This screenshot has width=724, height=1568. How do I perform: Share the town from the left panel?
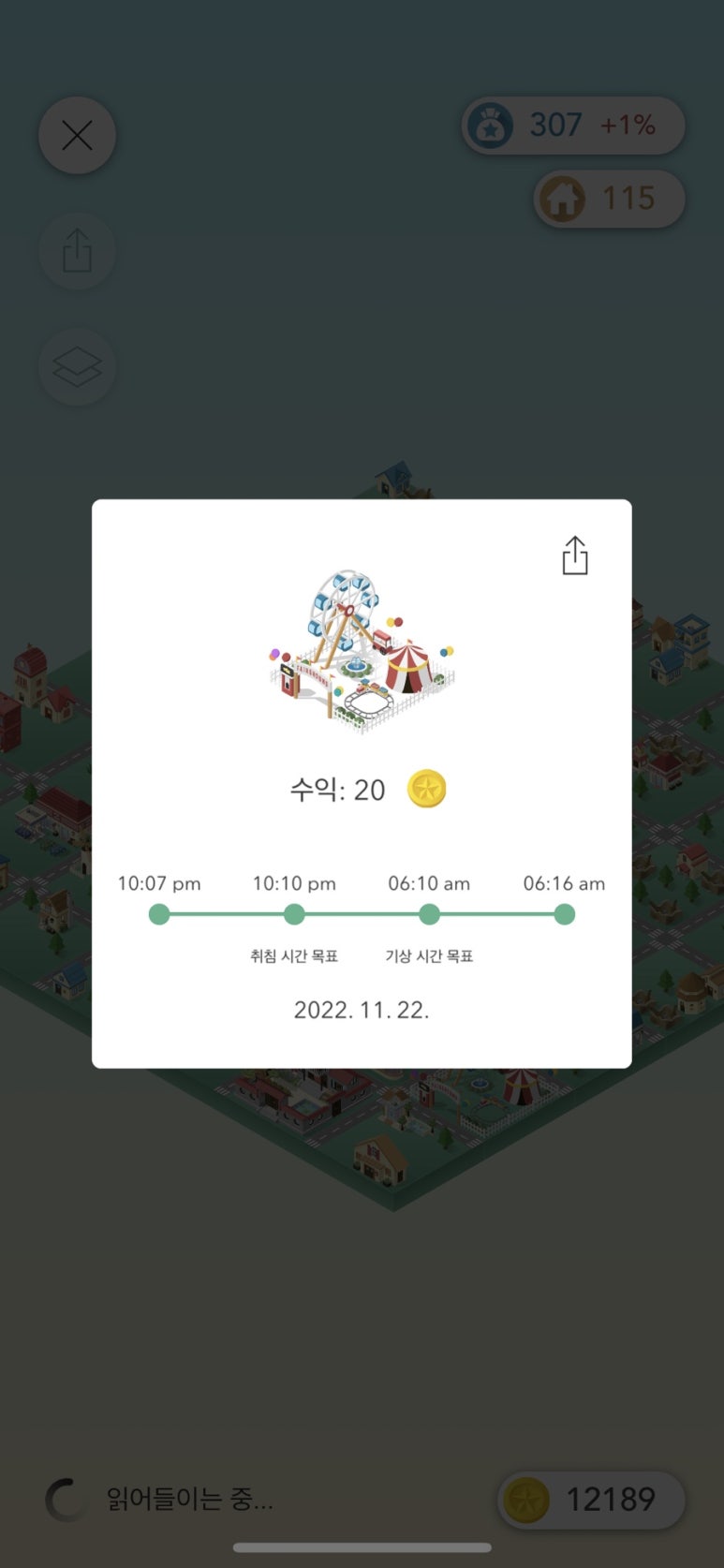(77, 251)
